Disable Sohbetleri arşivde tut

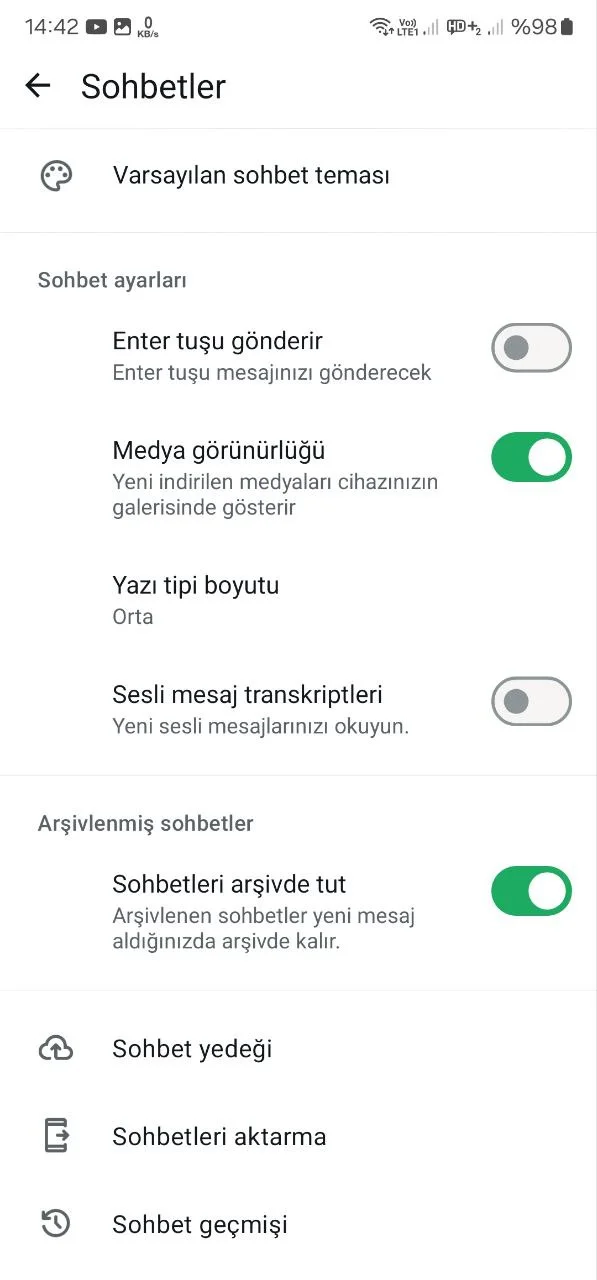click(x=531, y=891)
